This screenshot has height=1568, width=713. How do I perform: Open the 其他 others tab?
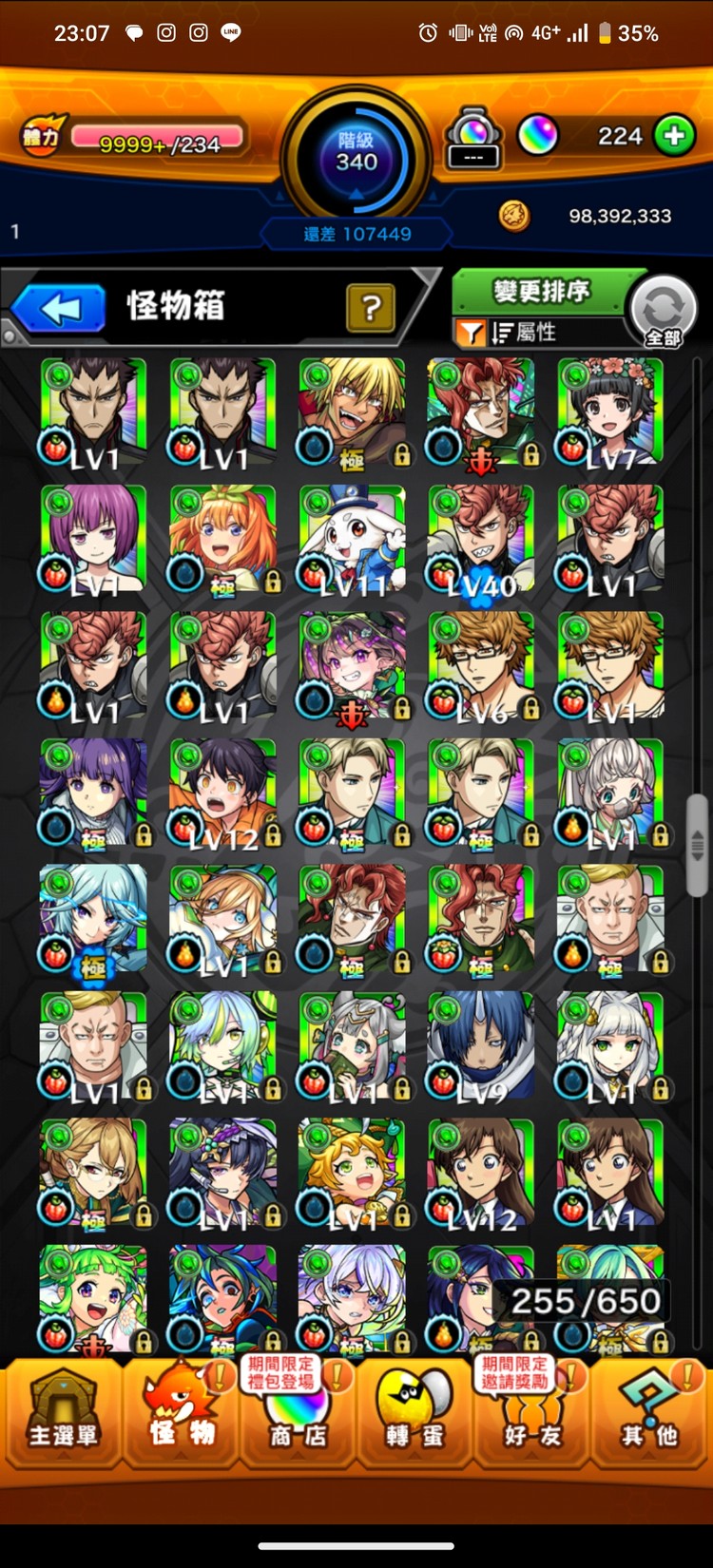(649, 1414)
